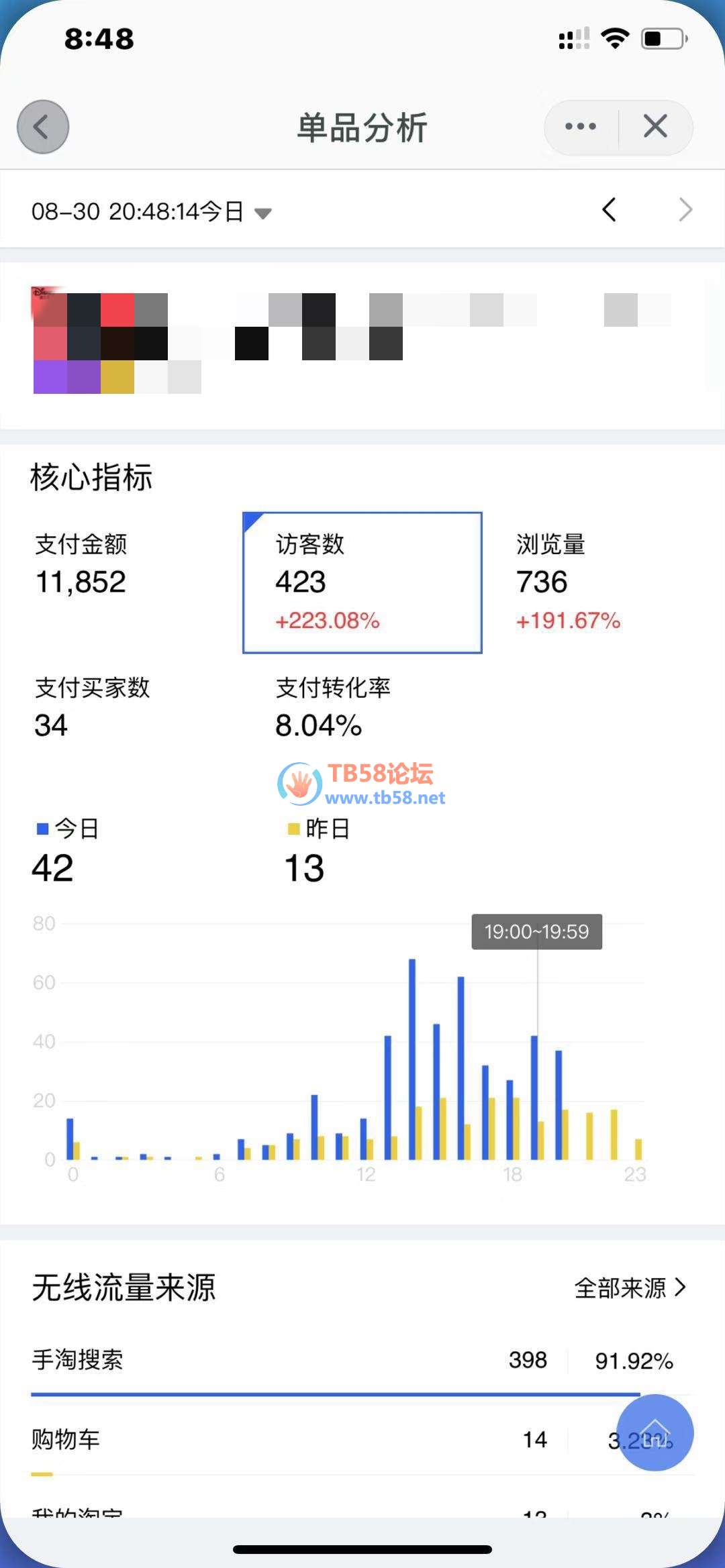Viewport: 725px width, 1568px height.
Task: Select the 浏览量 metric
Action: click(567, 581)
